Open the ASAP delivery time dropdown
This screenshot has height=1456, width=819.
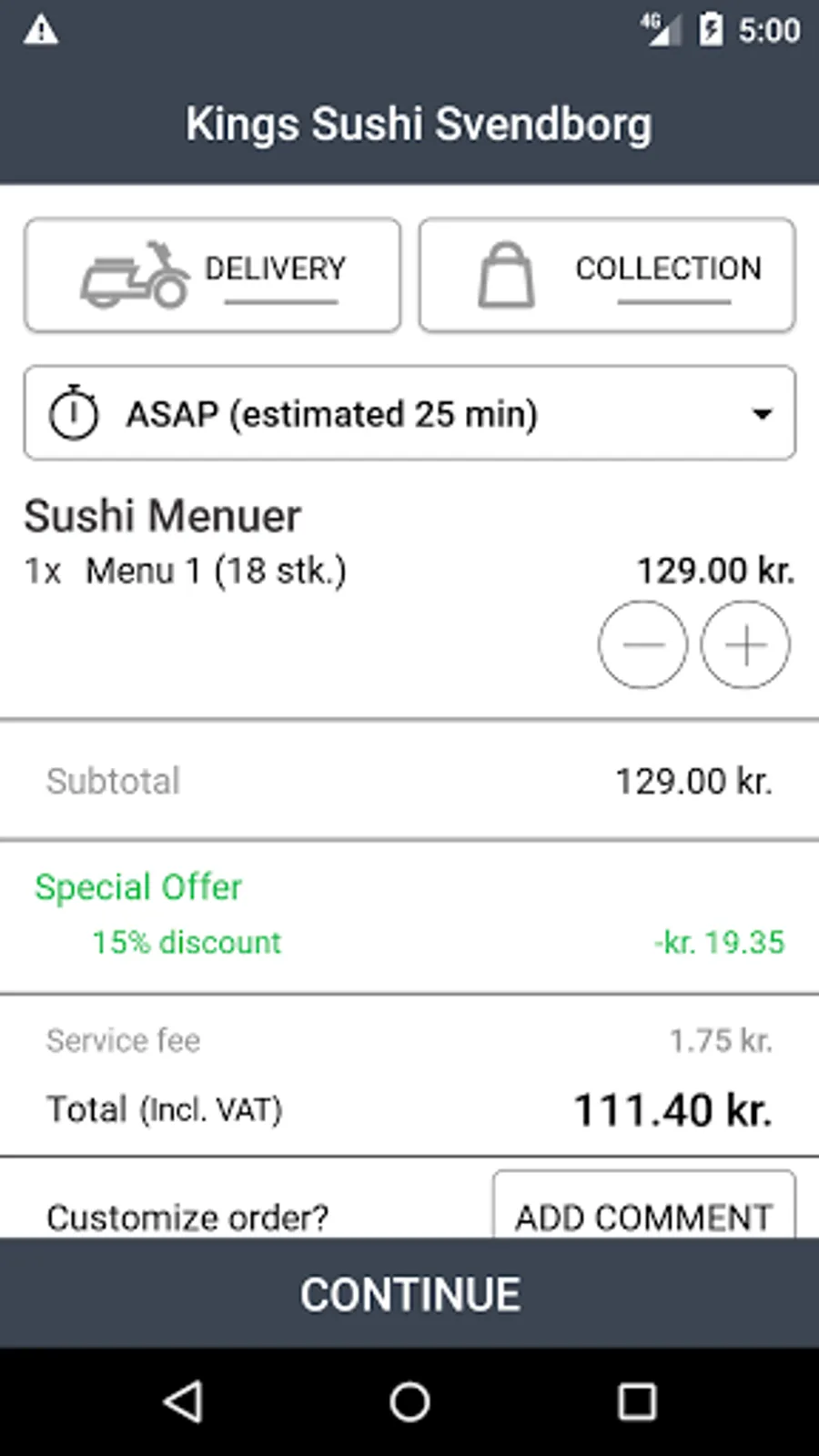point(409,413)
